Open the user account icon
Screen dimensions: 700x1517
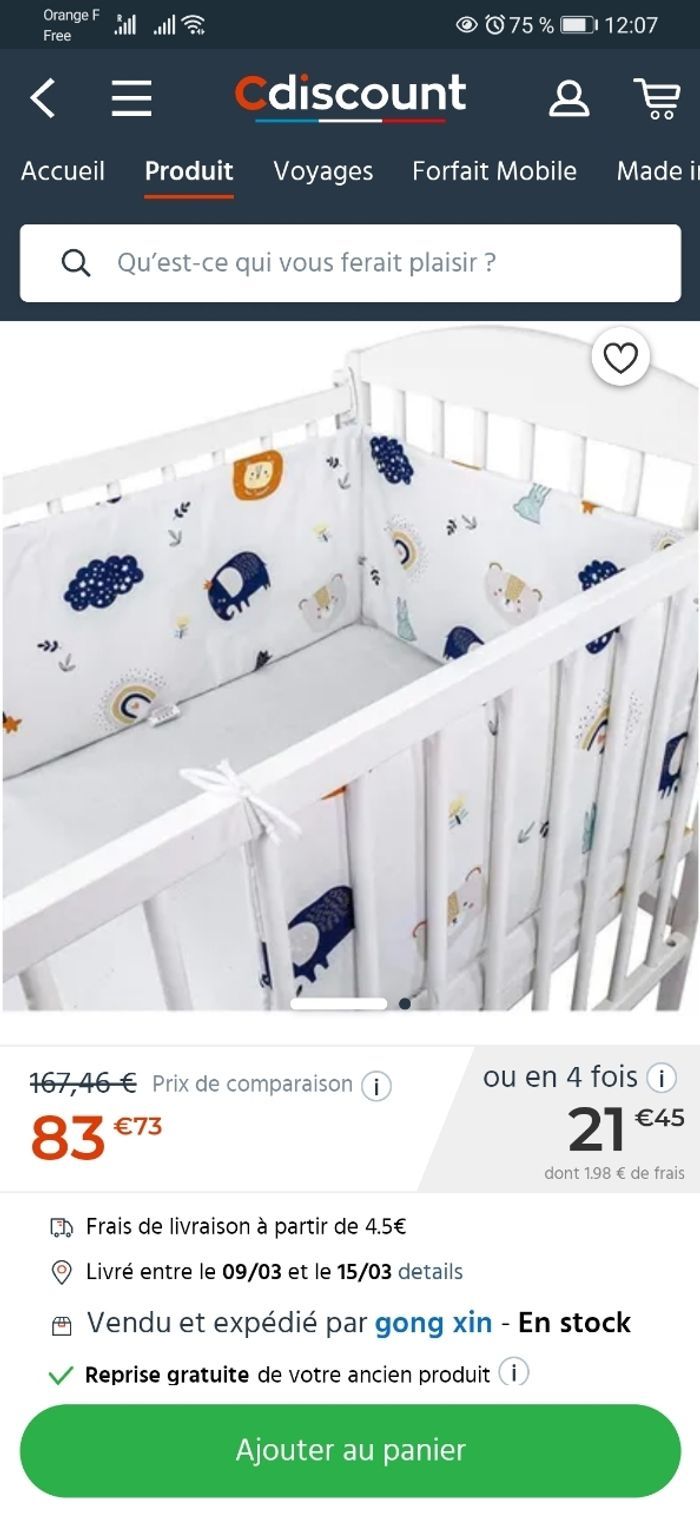click(x=568, y=98)
